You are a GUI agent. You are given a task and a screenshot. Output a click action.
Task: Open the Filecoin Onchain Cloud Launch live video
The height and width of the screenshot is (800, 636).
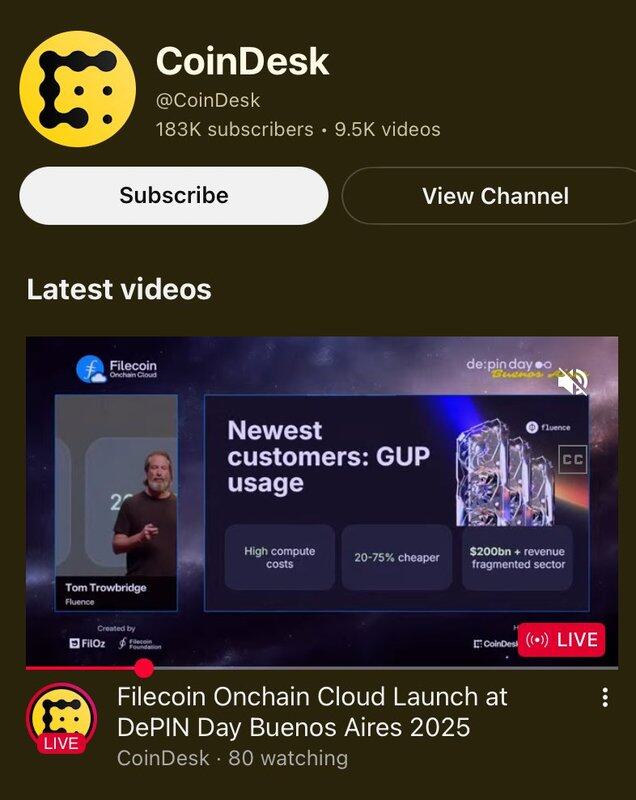(x=321, y=500)
